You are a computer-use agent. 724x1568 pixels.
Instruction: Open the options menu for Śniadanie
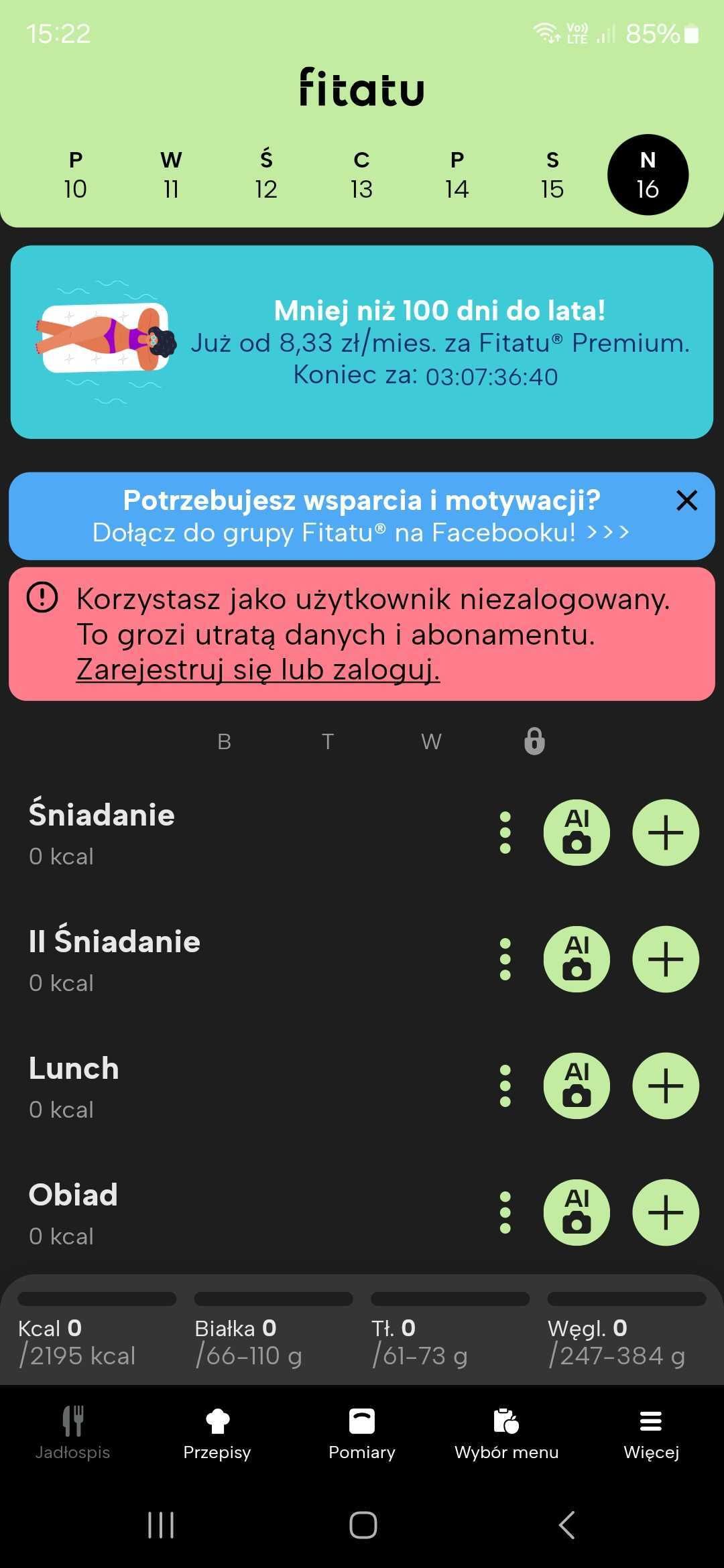505,832
